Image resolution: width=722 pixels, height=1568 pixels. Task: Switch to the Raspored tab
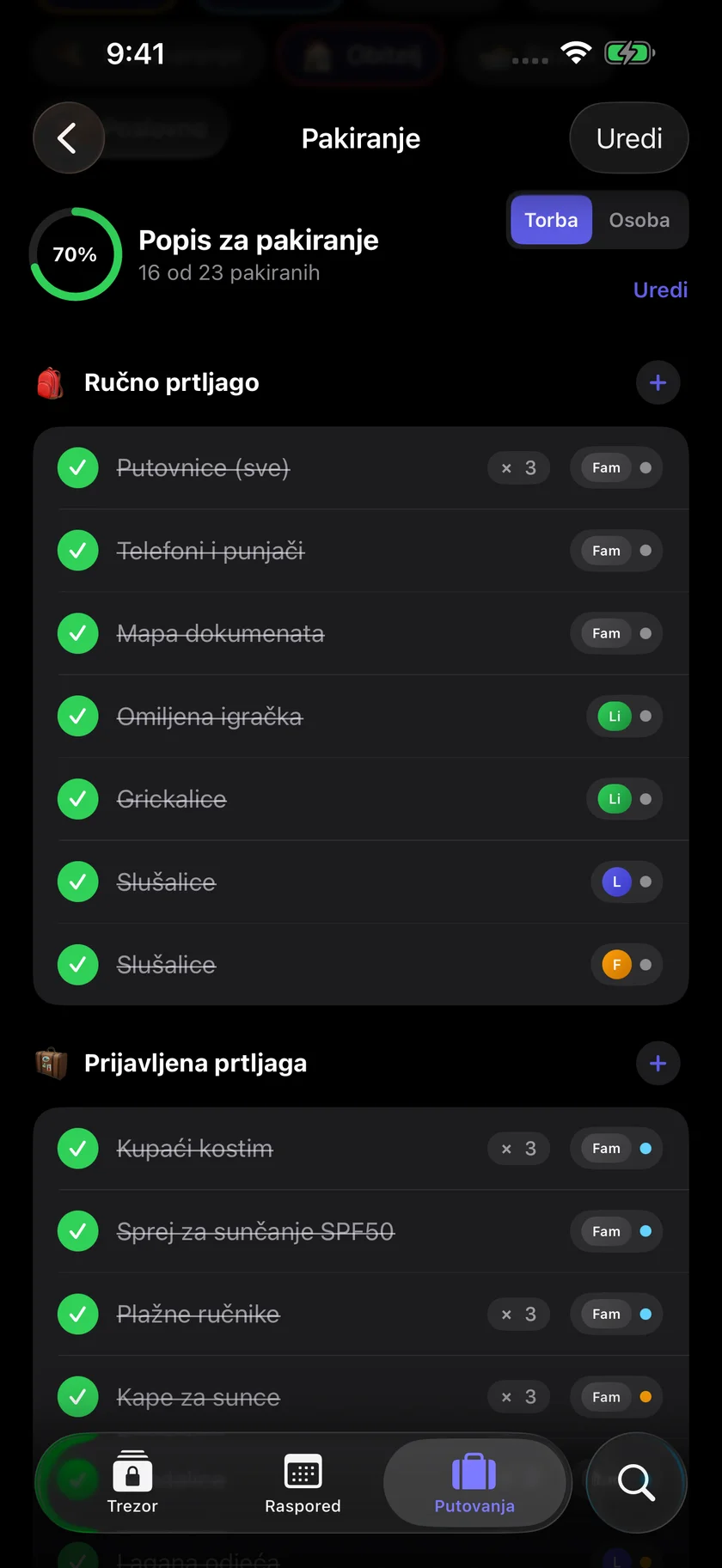point(303,1483)
